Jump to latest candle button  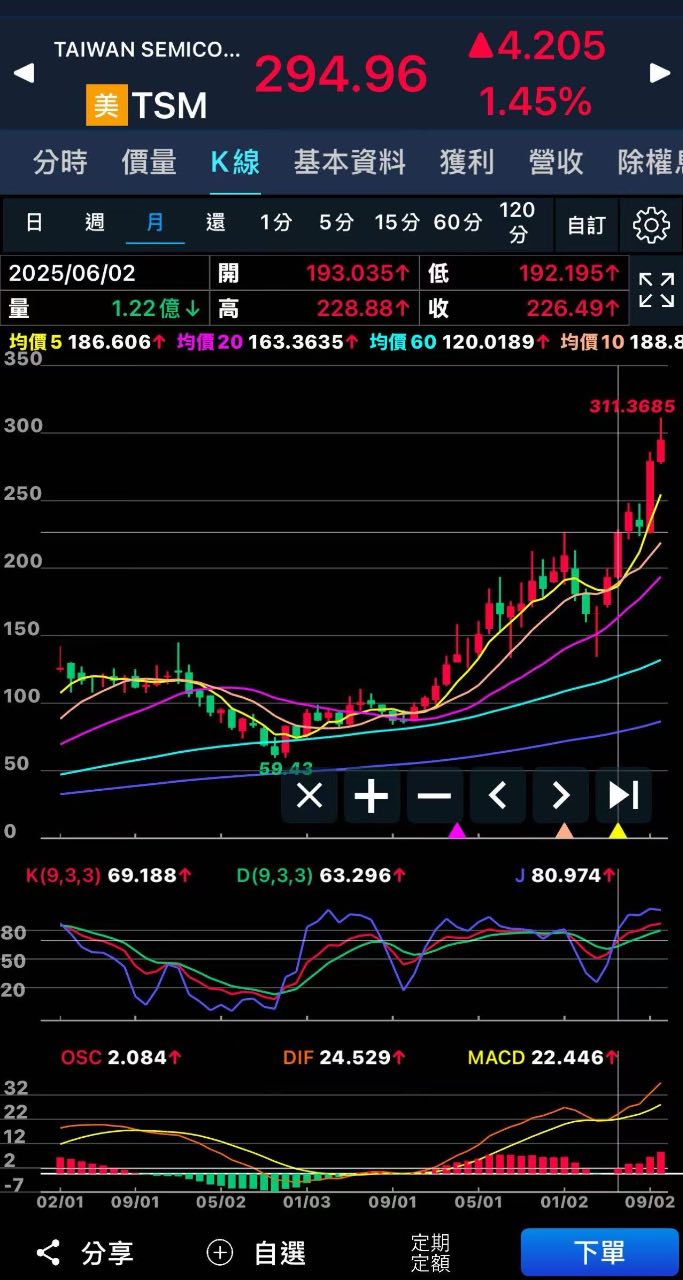623,796
